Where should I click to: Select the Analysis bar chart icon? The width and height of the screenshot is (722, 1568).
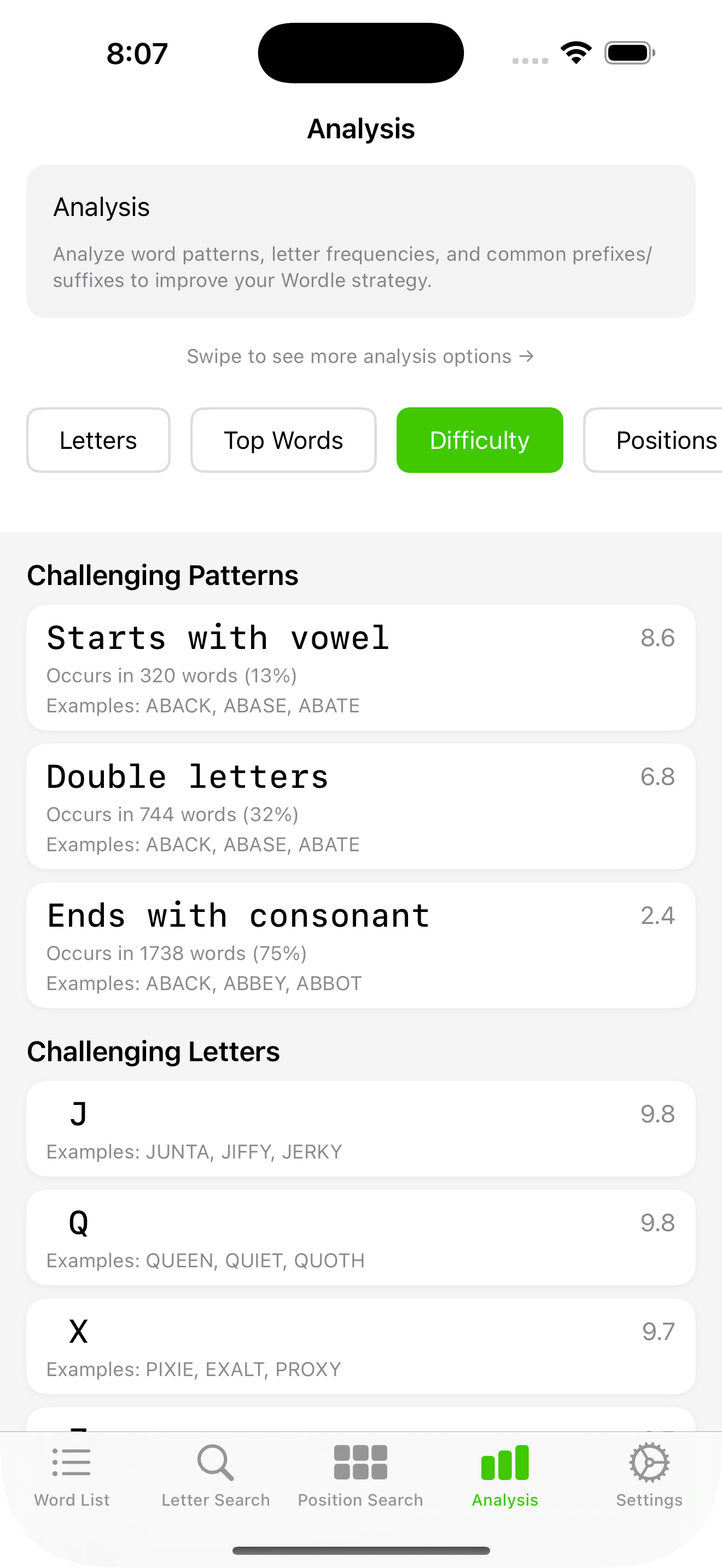[x=505, y=1460]
